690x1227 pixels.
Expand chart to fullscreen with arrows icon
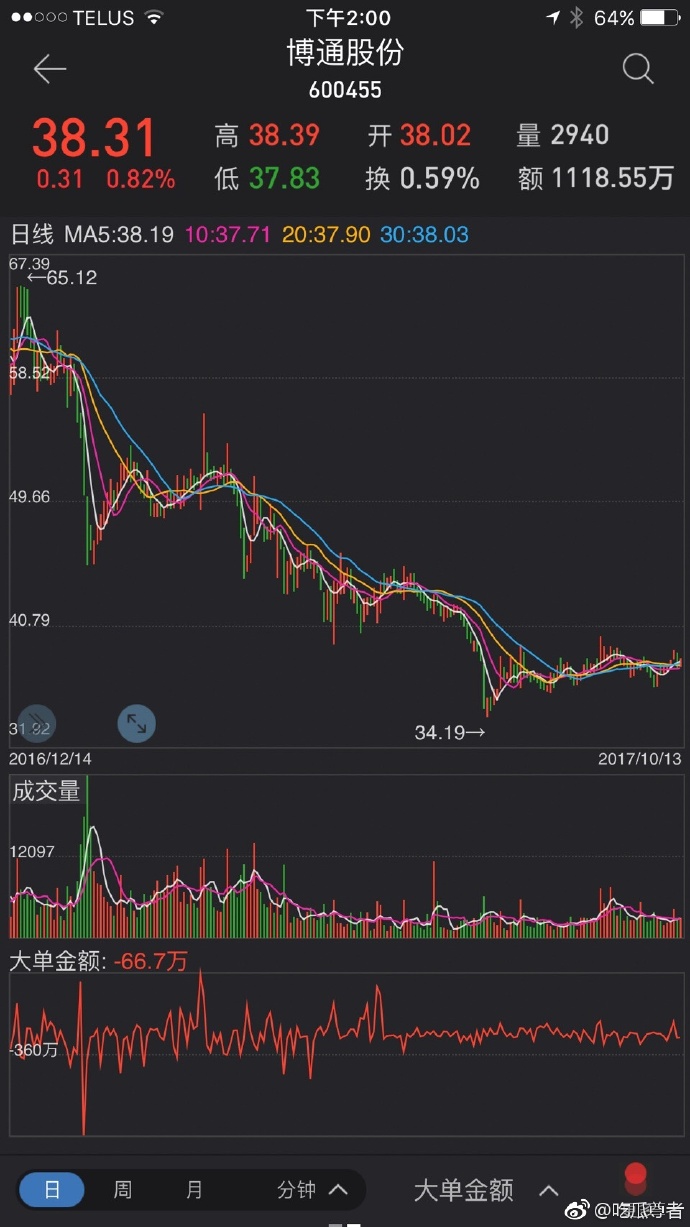point(137,724)
